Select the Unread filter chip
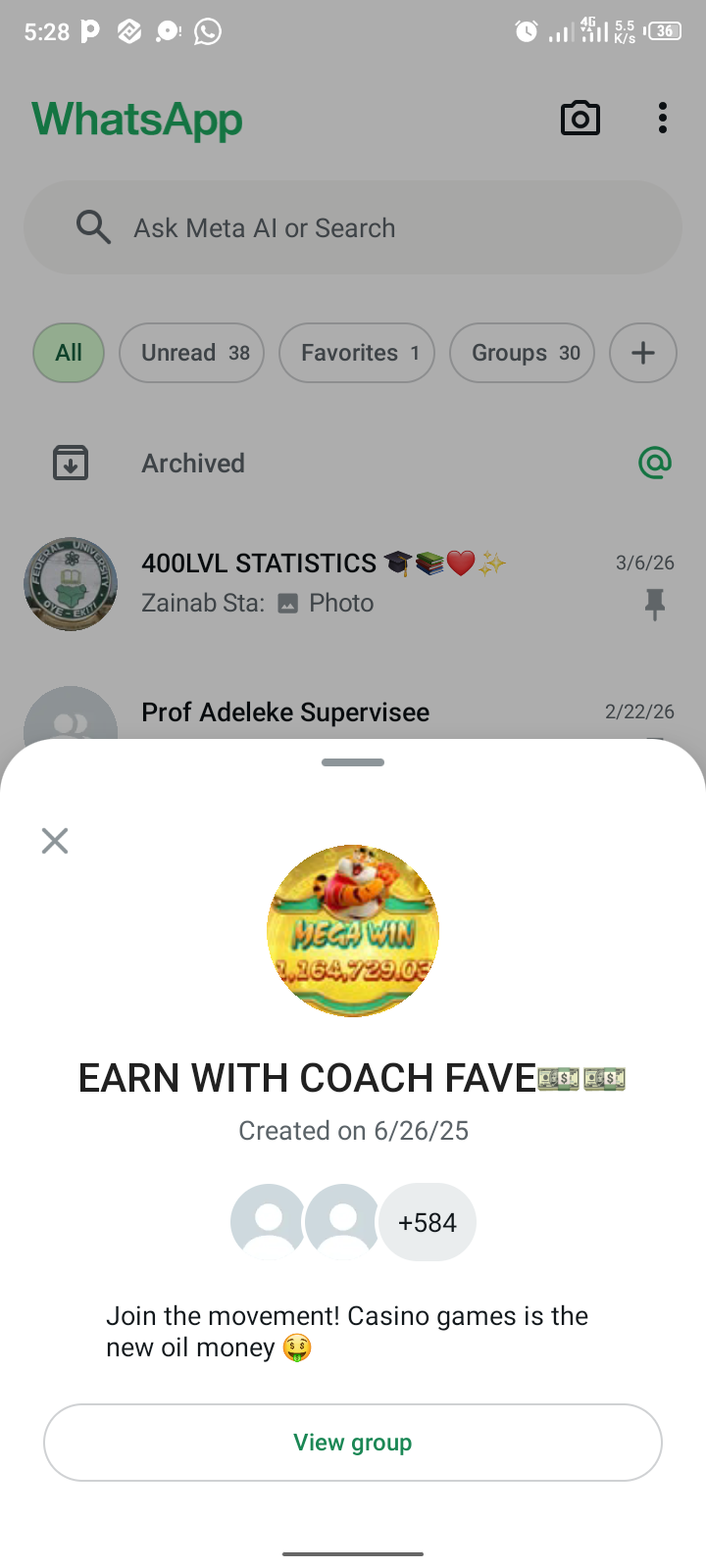The image size is (706, 1568). (x=192, y=353)
